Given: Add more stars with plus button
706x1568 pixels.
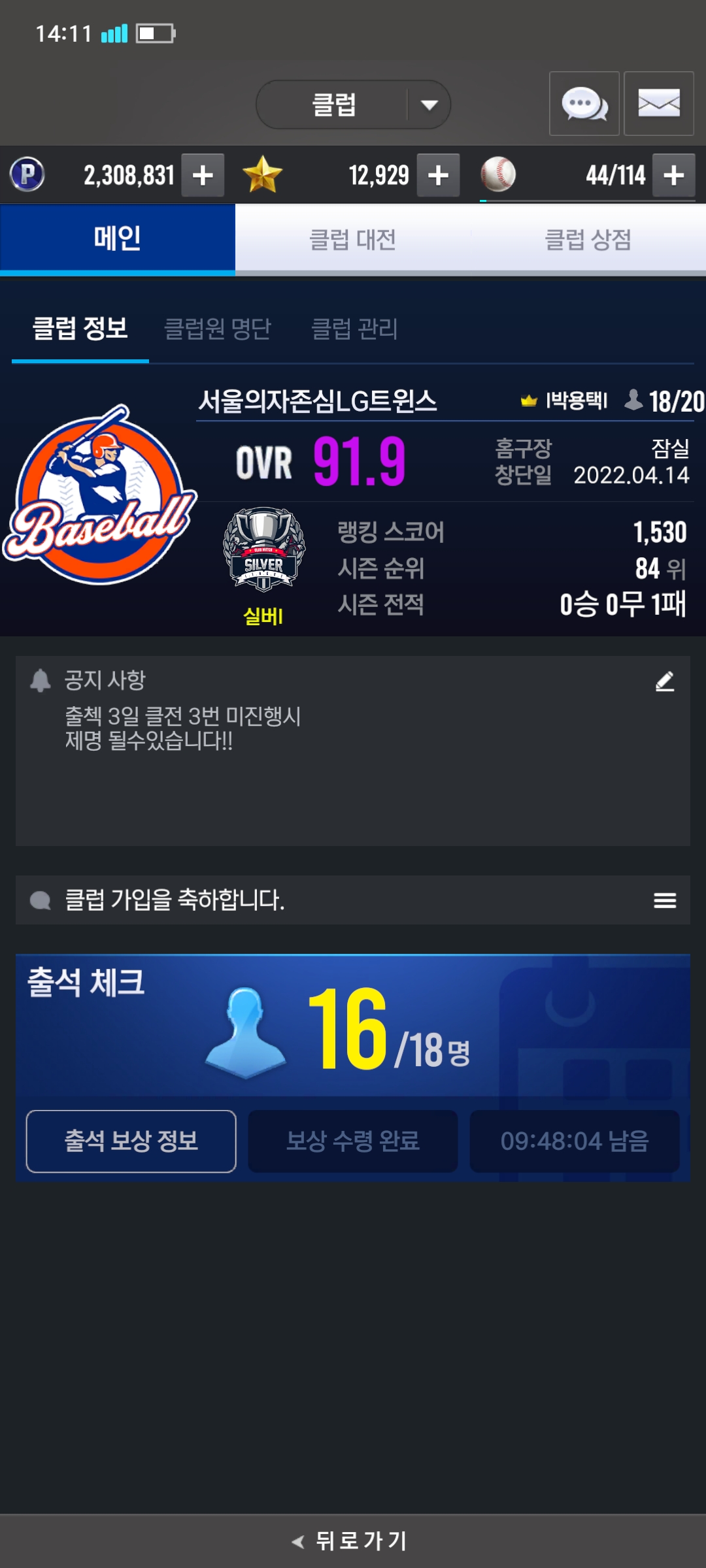Looking at the screenshot, I should (x=438, y=175).
